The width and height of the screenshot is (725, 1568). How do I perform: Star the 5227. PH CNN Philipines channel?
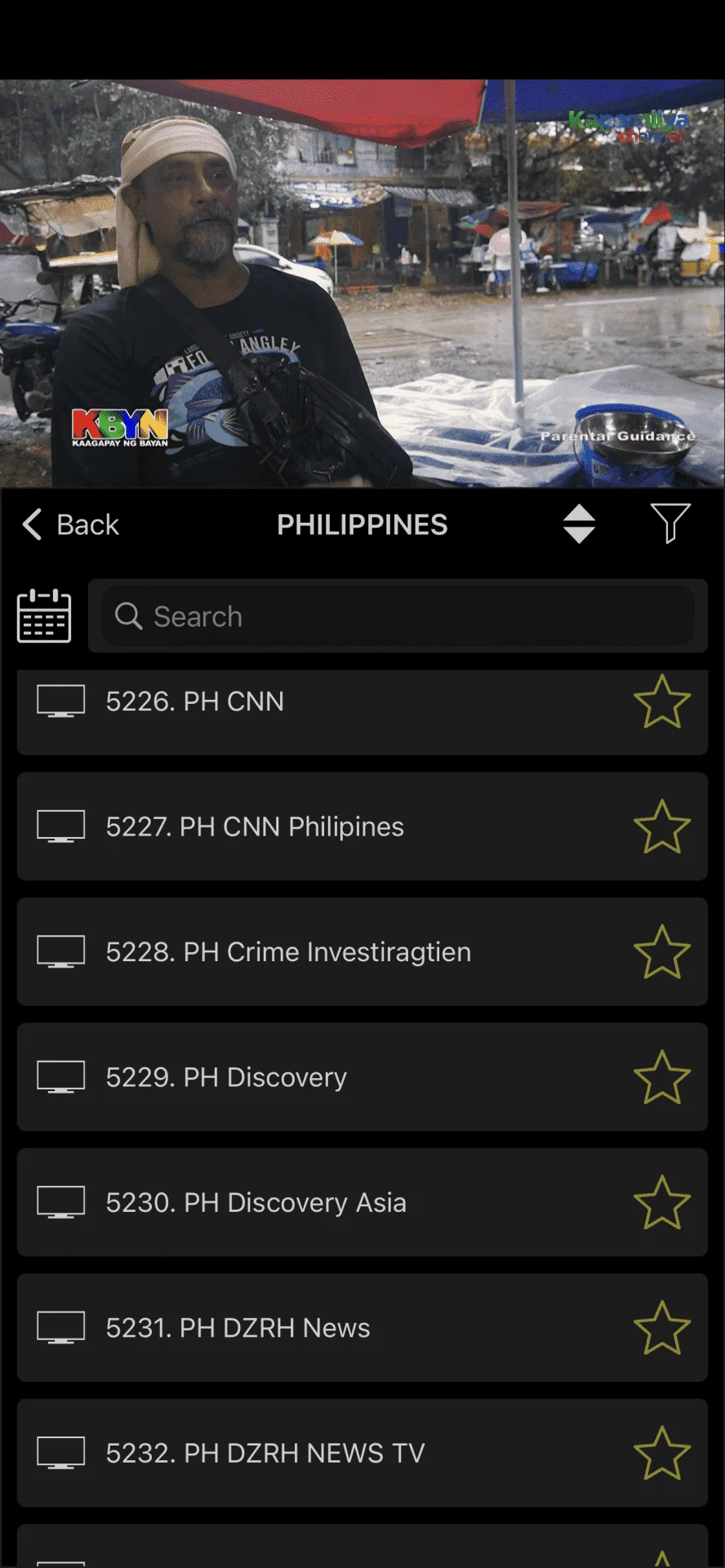tap(662, 826)
